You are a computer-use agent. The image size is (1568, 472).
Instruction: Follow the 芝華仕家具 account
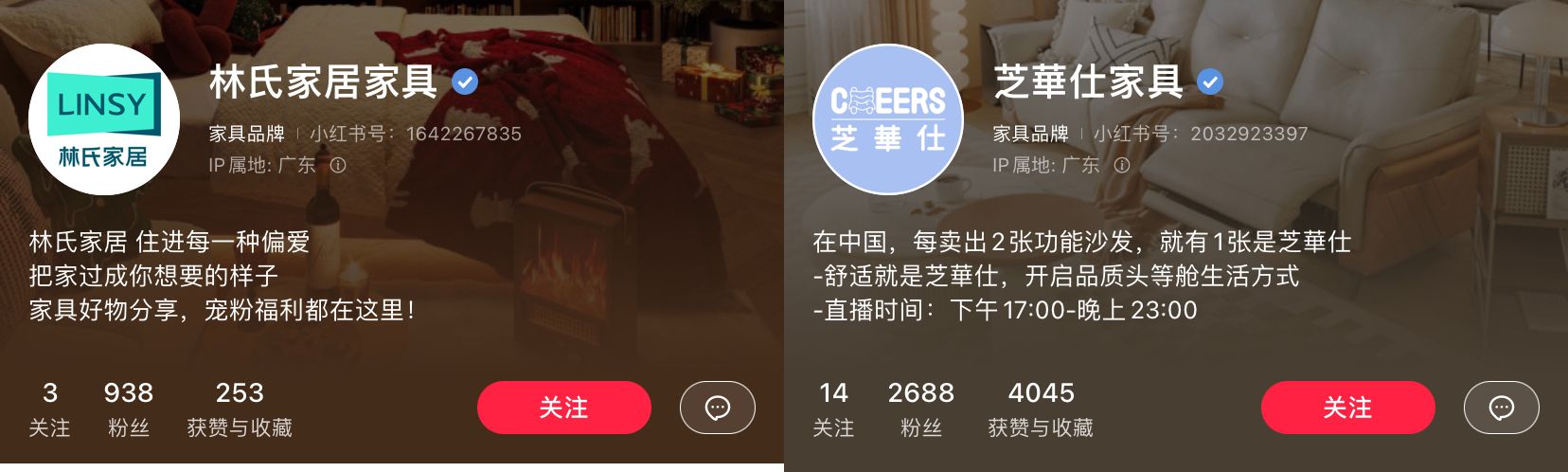coord(1348,408)
